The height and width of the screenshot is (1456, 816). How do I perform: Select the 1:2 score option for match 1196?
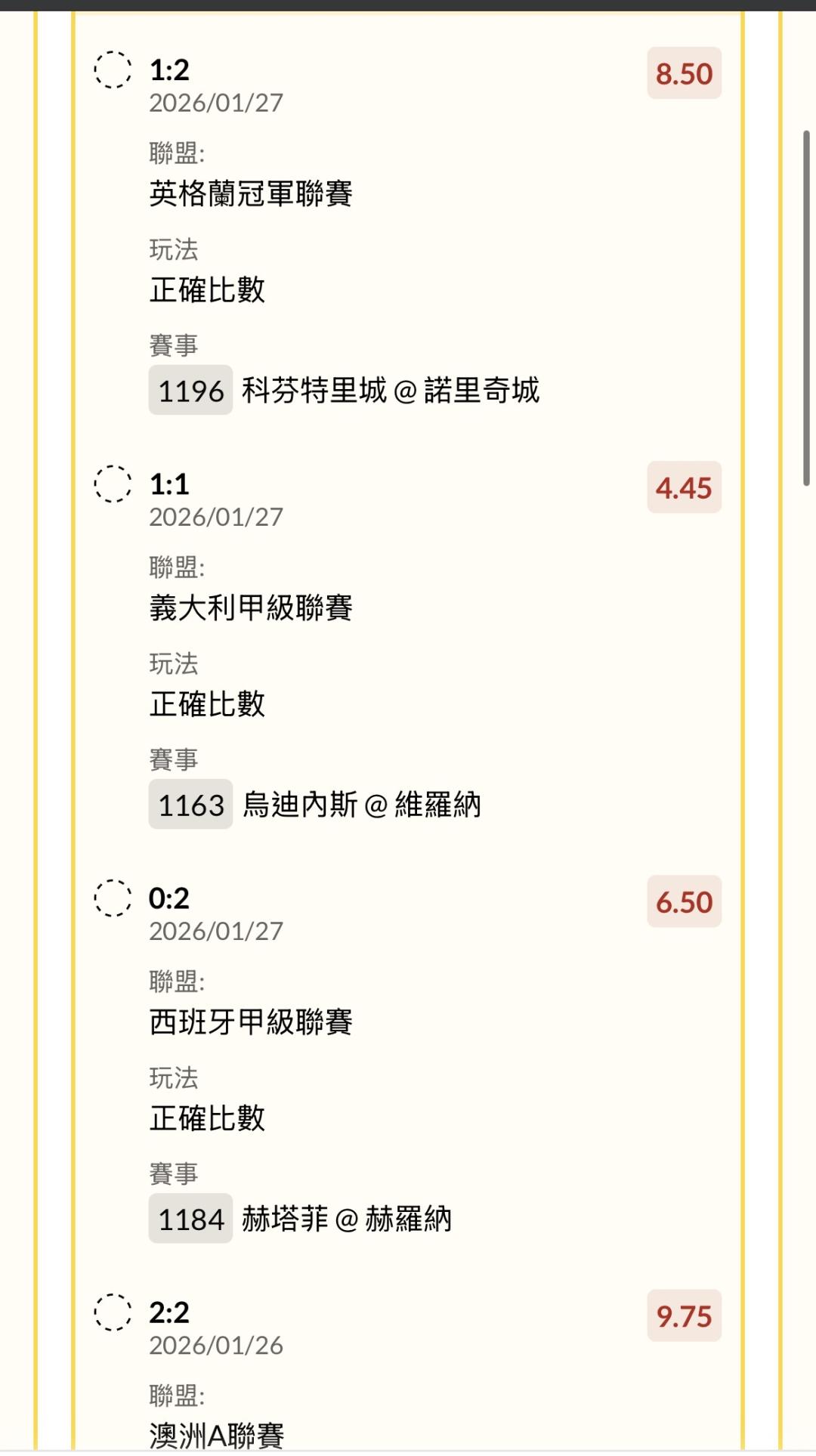click(x=113, y=70)
